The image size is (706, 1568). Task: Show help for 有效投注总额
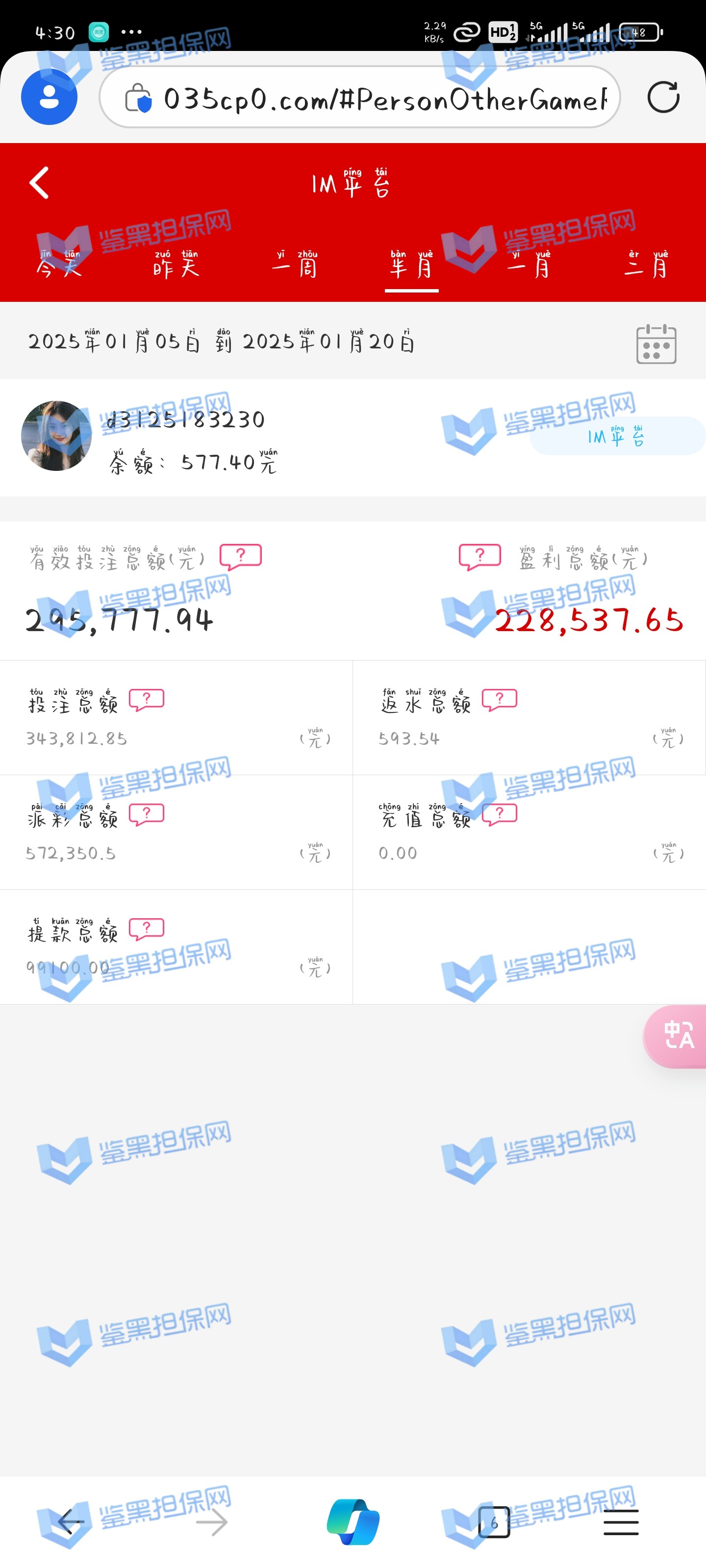[x=241, y=556]
